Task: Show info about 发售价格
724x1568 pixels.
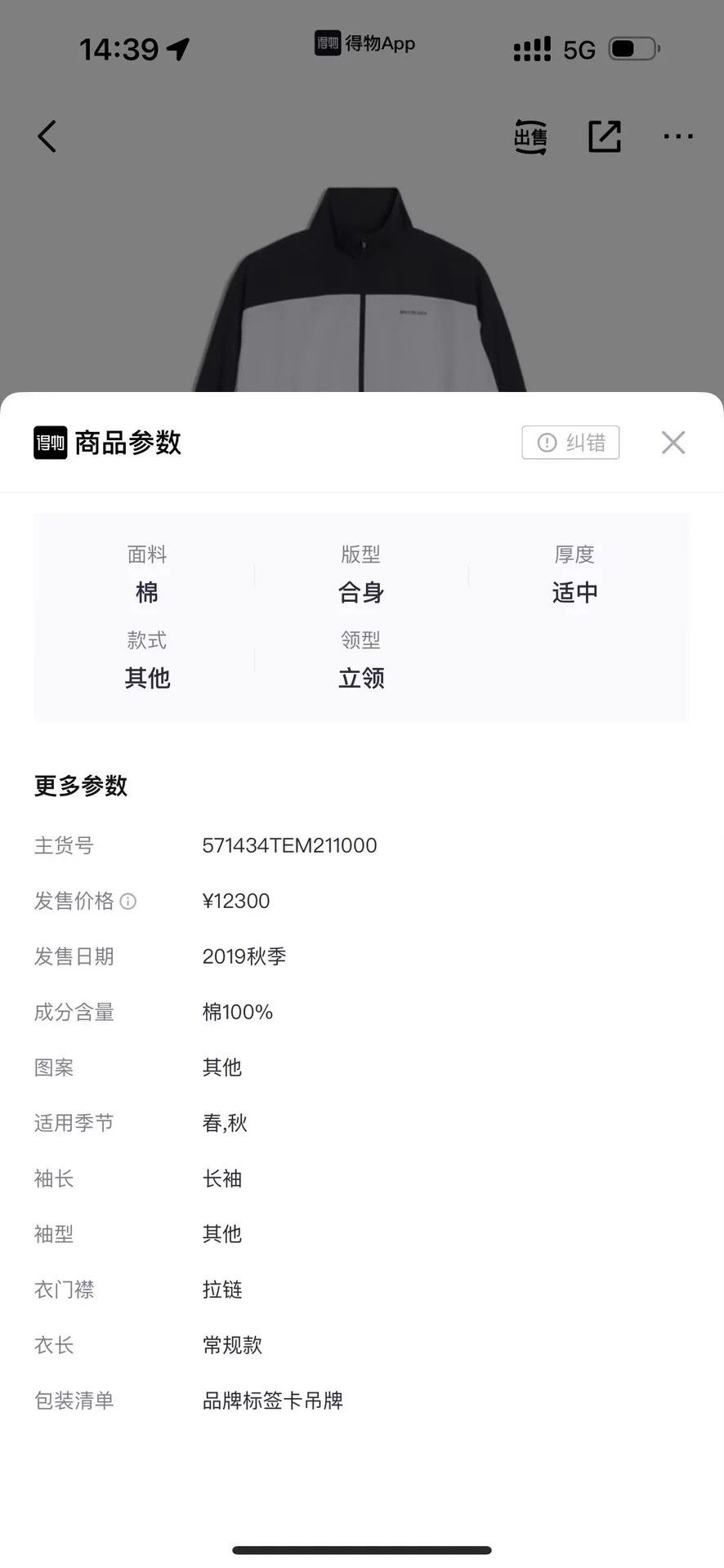Action: 128,902
